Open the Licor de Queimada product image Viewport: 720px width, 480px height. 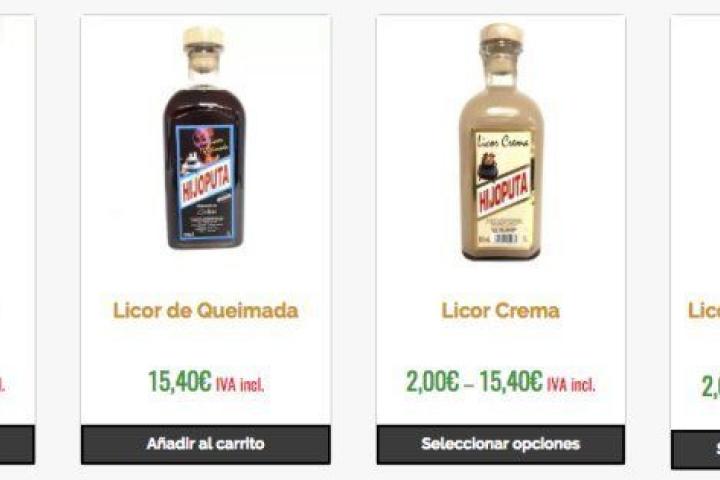tap(205, 140)
